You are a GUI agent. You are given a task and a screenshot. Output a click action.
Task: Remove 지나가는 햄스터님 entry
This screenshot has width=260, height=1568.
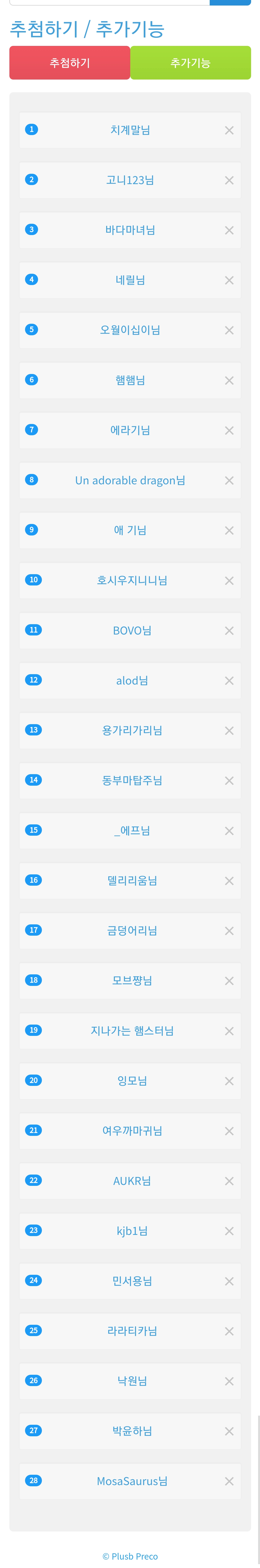(x=229, y=1031)
